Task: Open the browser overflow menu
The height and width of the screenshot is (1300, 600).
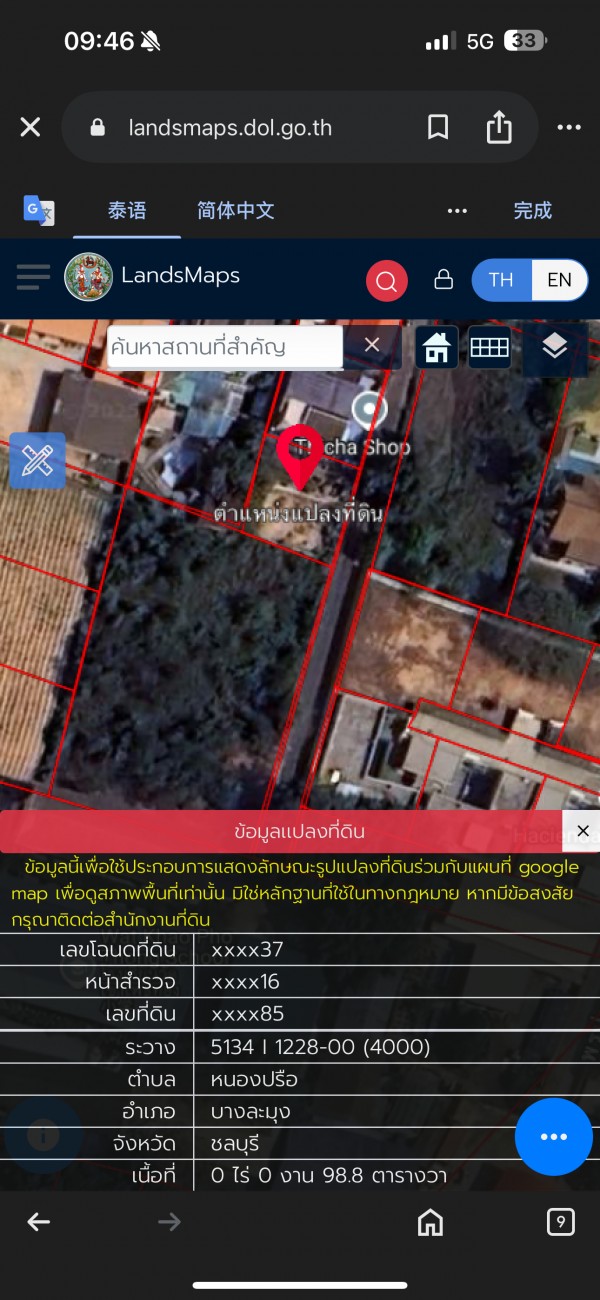Action: 569,127
